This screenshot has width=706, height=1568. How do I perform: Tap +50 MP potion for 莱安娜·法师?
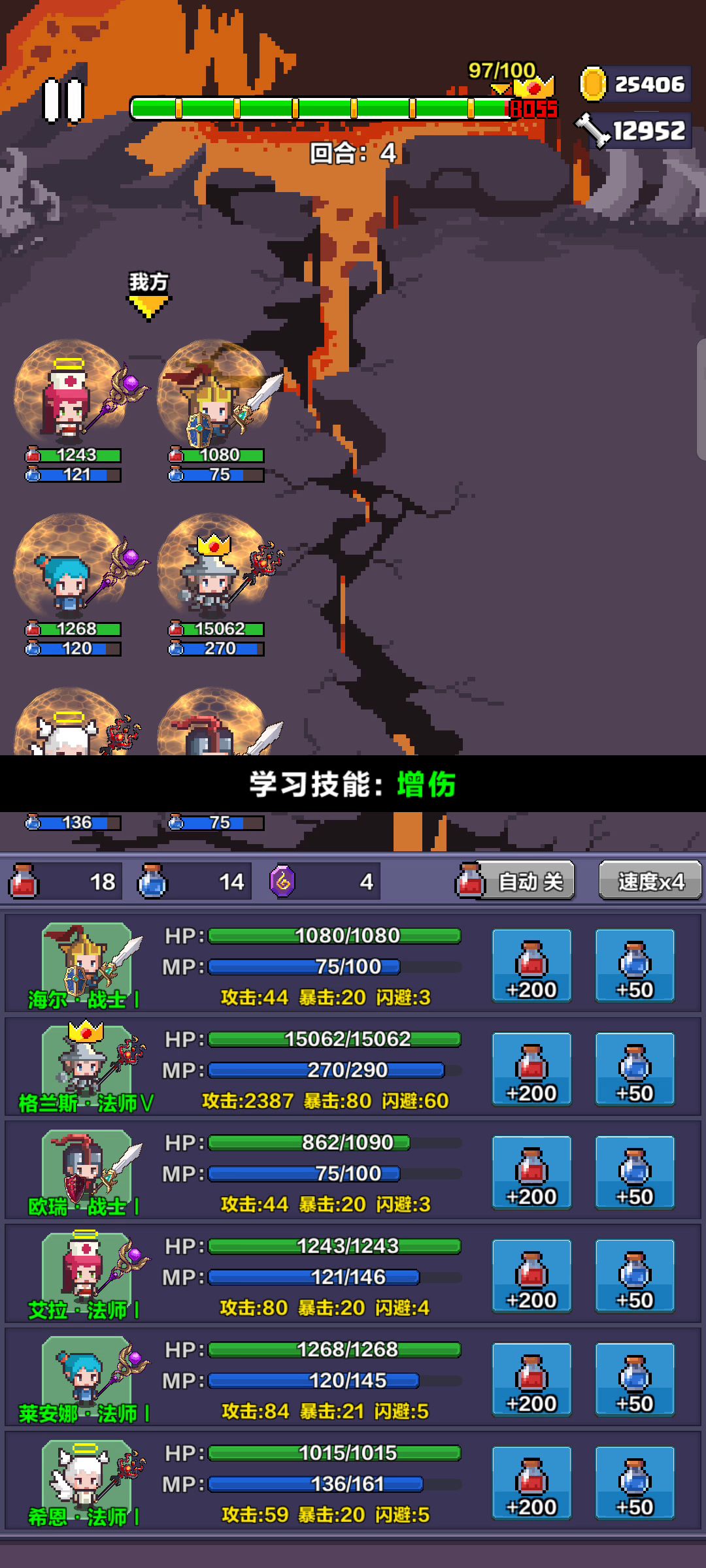pyautogui.click(x=635, y=1380)
